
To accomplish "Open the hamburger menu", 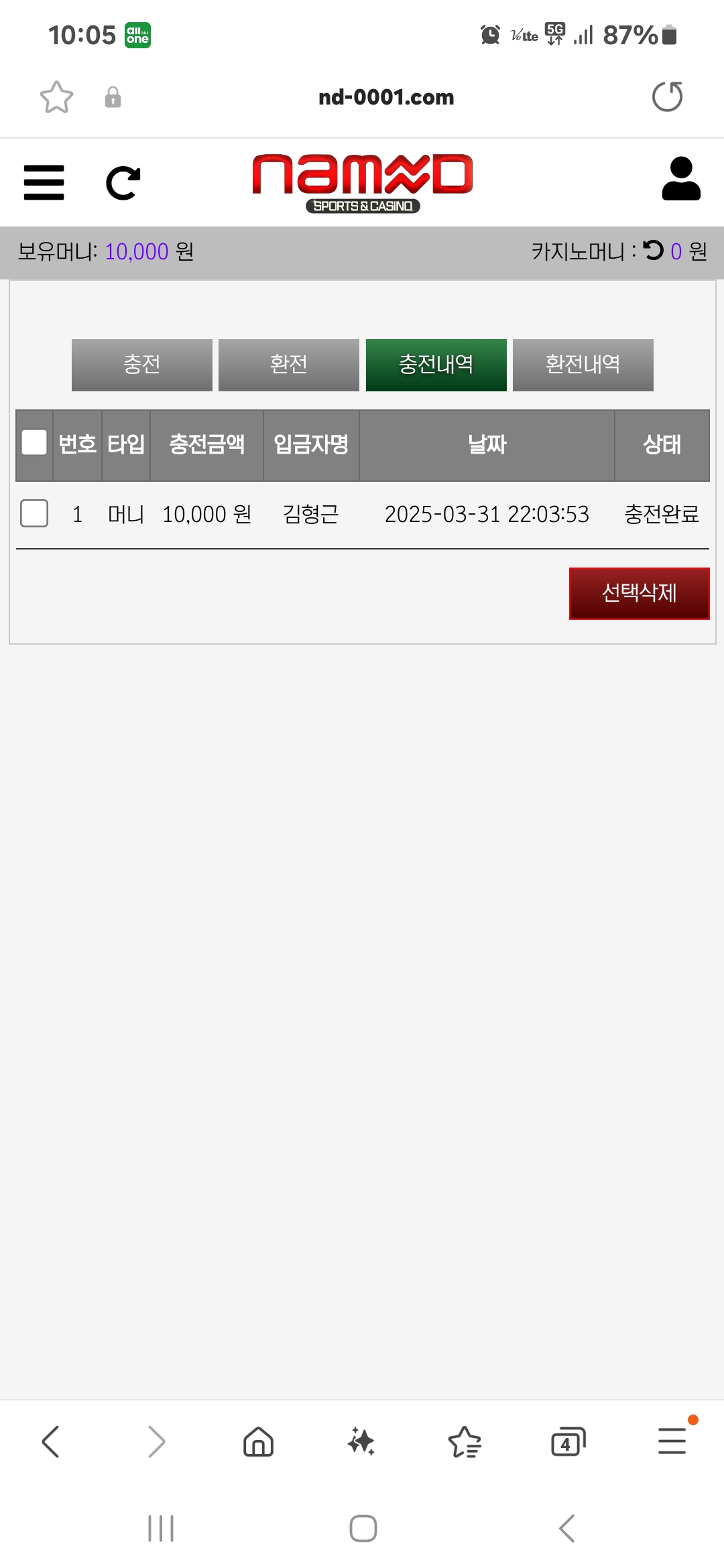I will [x=44, y=182].
